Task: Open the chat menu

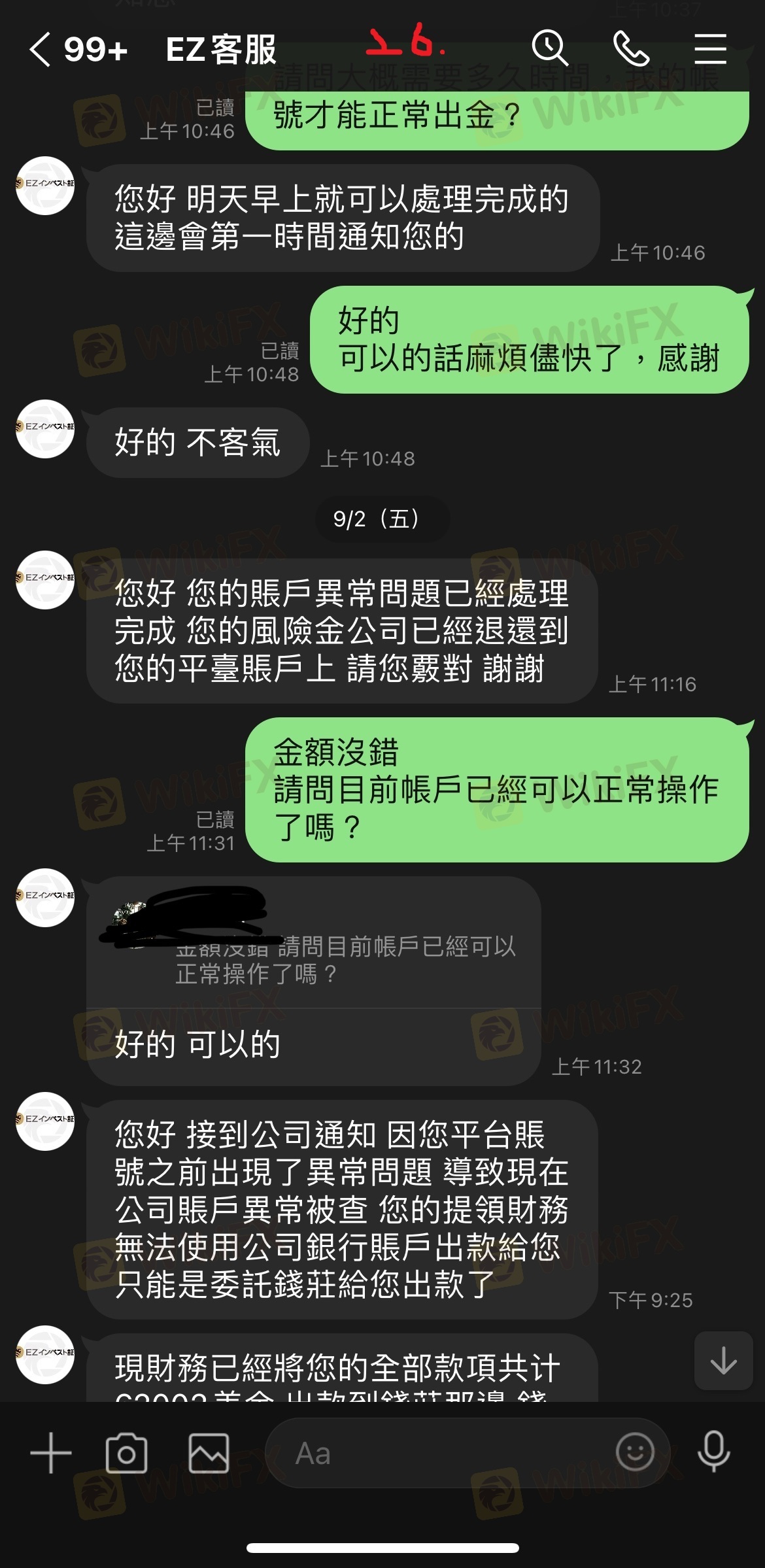Action: pos(710,48)
